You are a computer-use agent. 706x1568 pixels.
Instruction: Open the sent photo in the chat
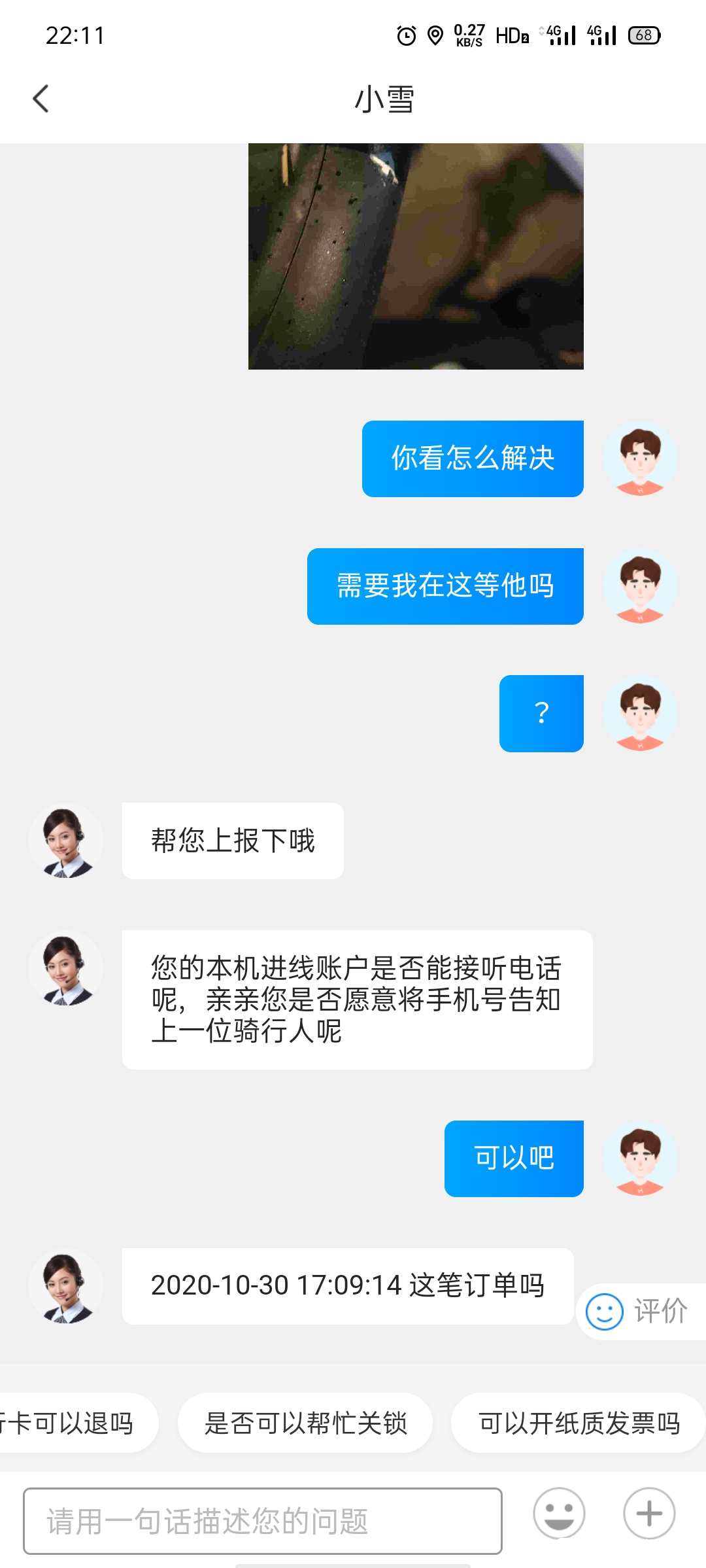[416, 256]
